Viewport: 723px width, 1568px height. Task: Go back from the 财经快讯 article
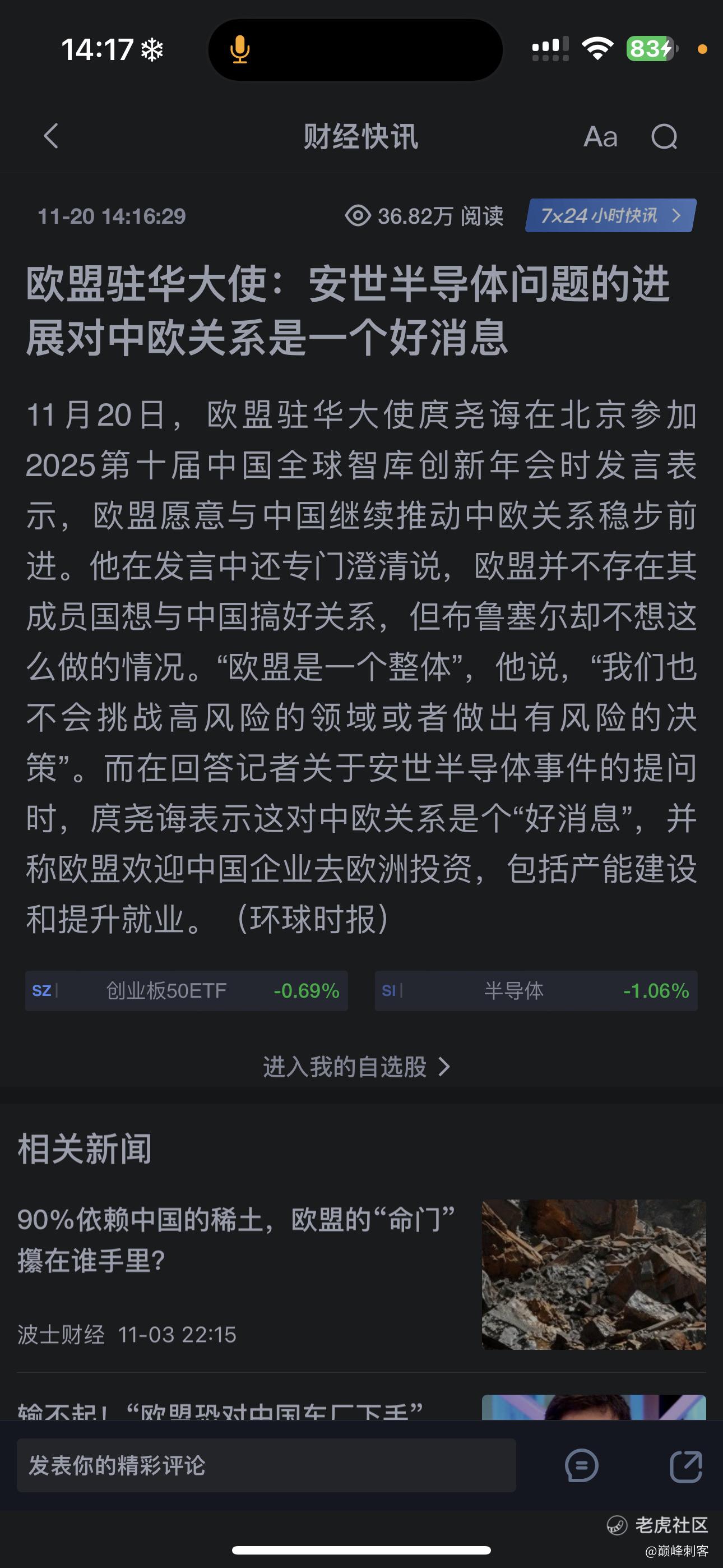pos(51,136)
